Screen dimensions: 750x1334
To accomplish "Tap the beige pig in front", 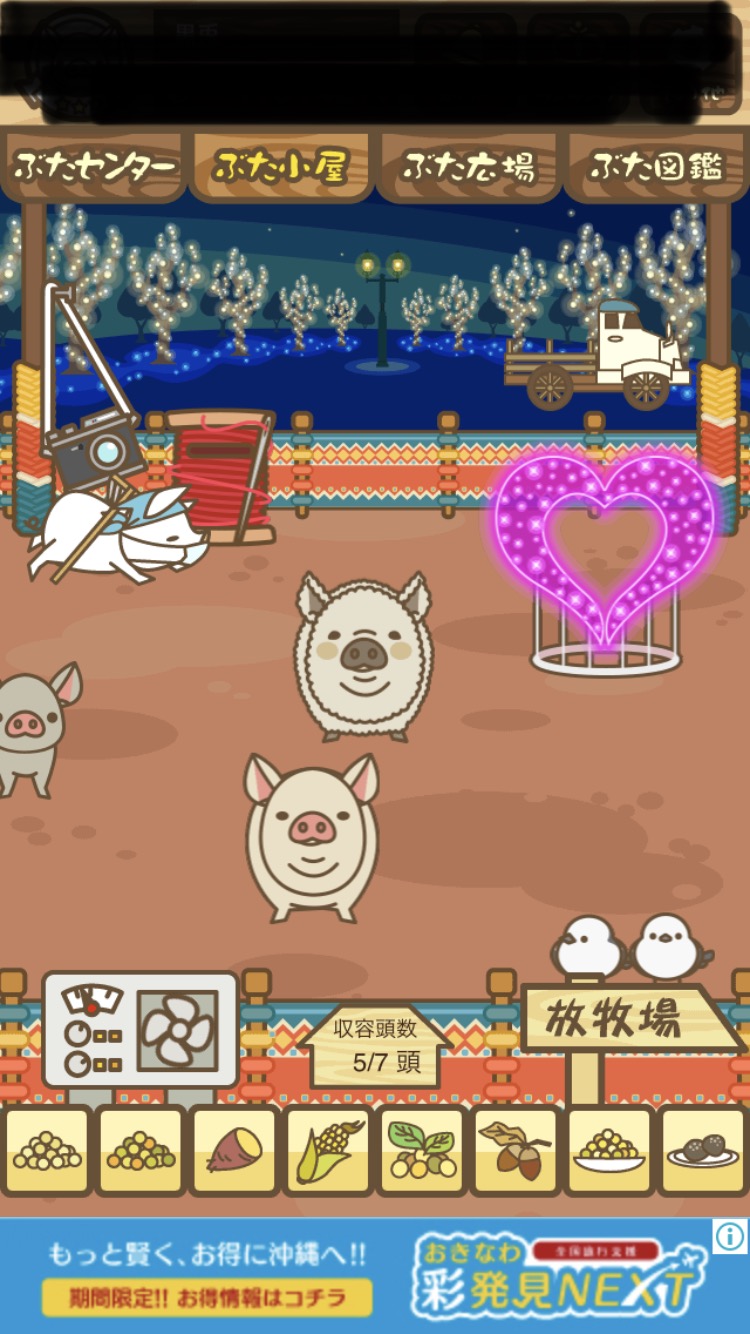I will [x=312, y=835].
